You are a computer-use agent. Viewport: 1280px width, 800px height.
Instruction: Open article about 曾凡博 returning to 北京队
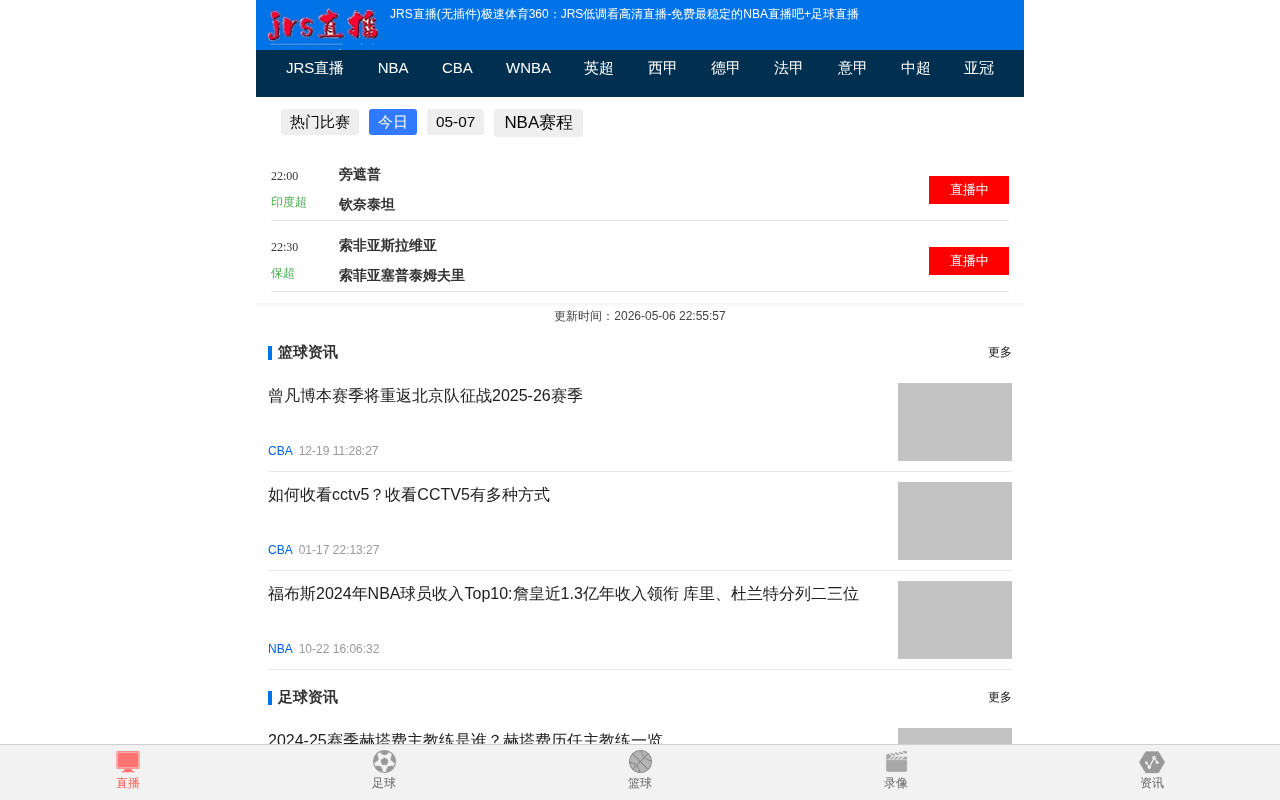425,396
